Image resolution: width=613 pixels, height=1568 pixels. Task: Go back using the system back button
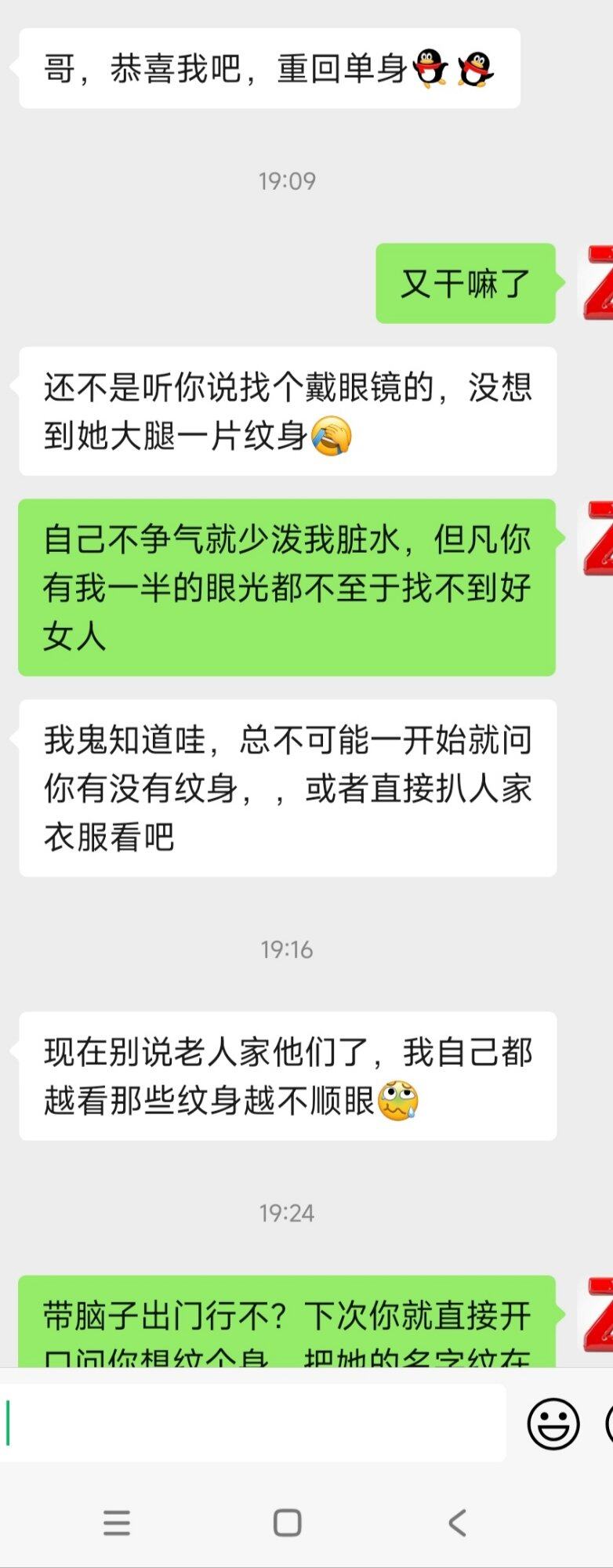[x=458, y=1523]
